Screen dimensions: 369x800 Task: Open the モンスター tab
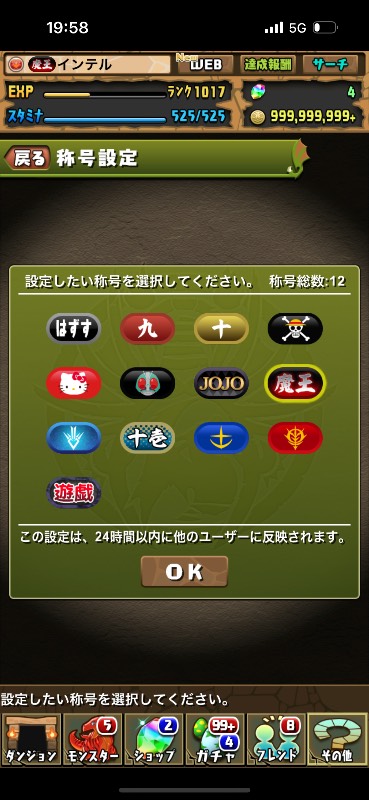[x=92, y=739]
